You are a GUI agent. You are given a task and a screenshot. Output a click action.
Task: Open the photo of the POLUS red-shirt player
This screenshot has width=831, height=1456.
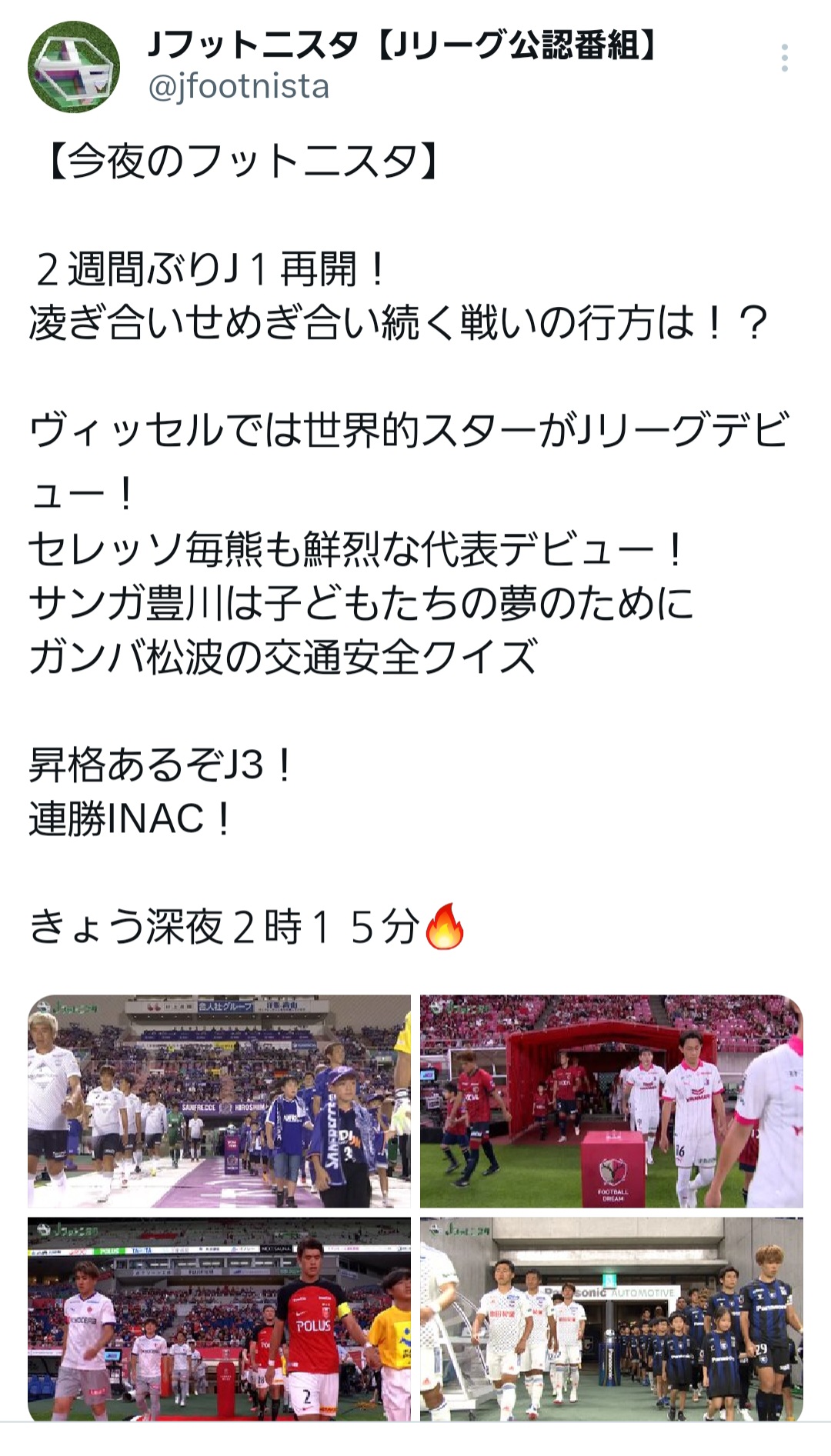(219, 1318)
